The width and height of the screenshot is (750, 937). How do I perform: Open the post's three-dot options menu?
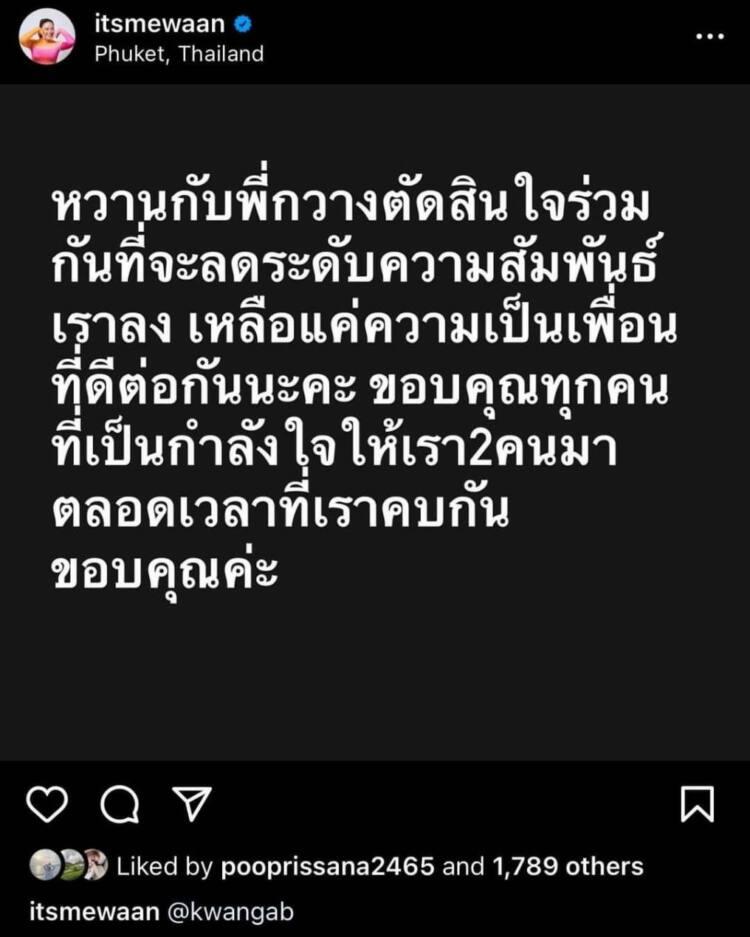point(709,36)
